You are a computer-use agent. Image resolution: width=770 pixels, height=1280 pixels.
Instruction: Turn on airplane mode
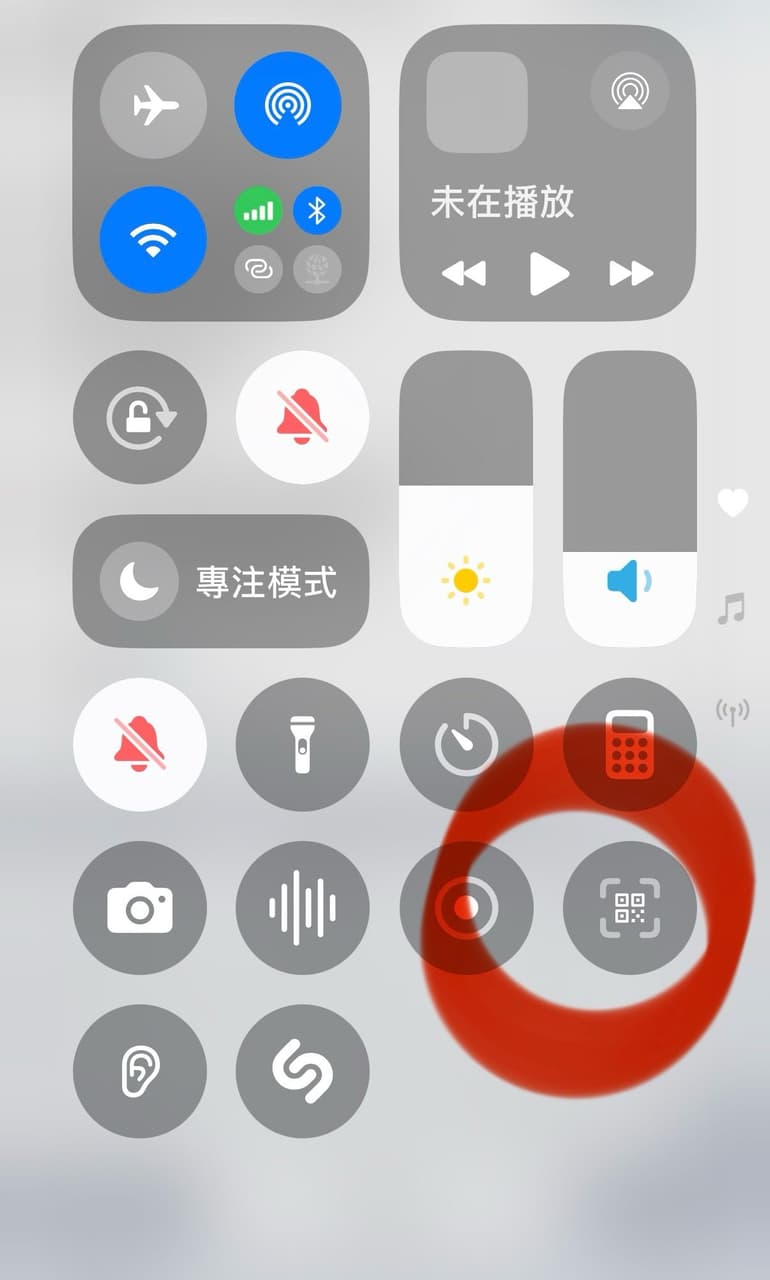[153, 105]
